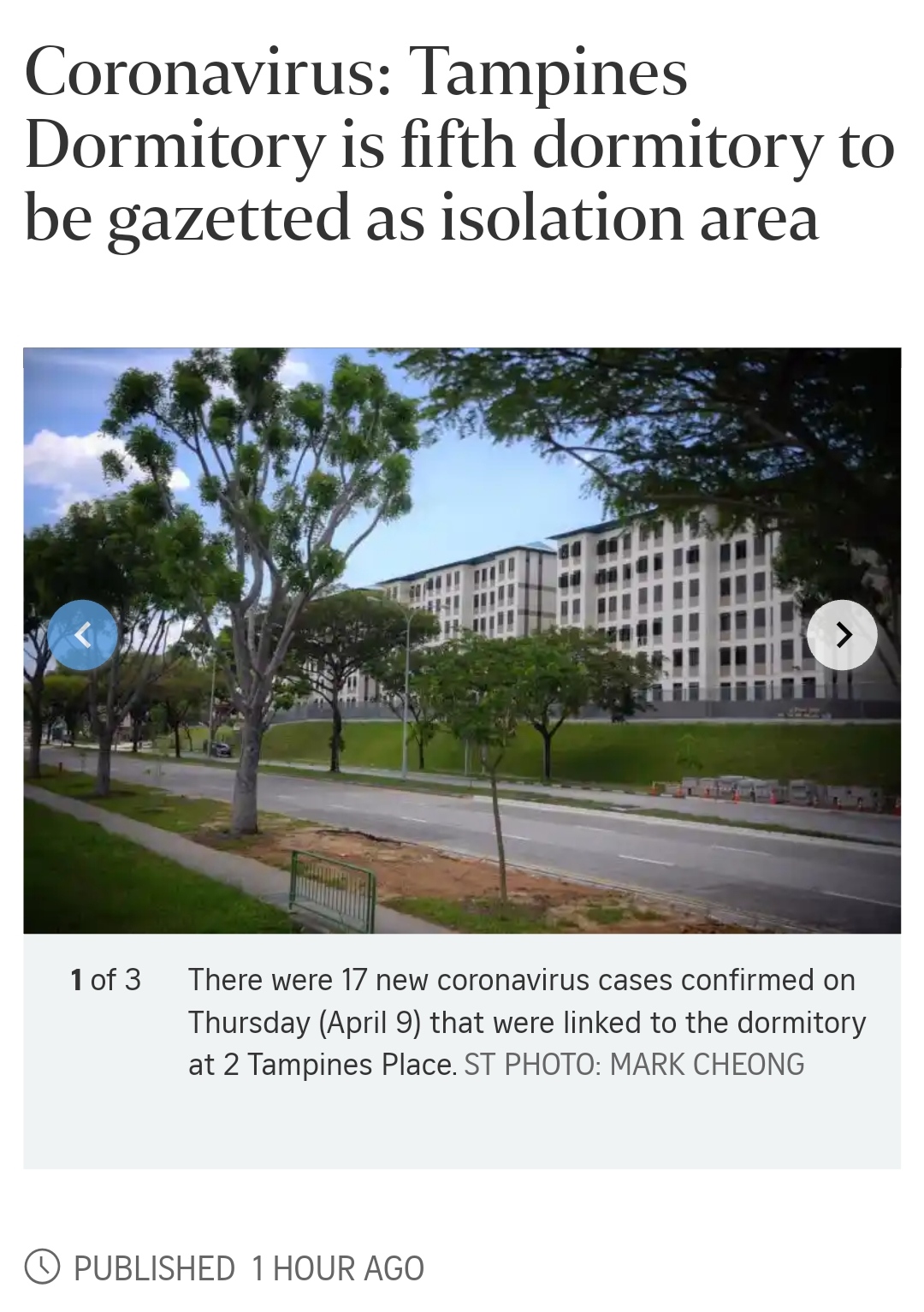Image resolution: width=924 pixels, height=1312 pixels.
Task: Advance to the next gallery photo
Action: [842, 635]
